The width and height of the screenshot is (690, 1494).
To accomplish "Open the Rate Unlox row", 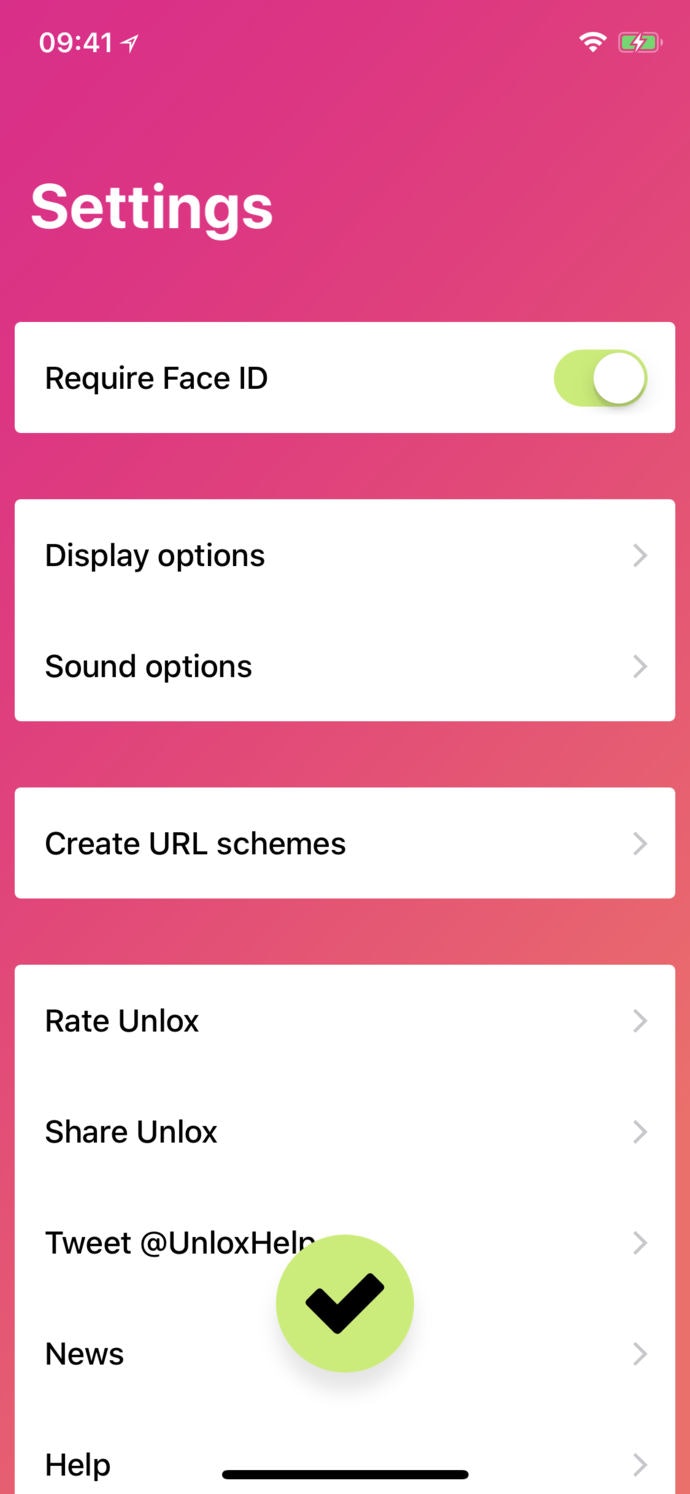I will click(344, 1021).
